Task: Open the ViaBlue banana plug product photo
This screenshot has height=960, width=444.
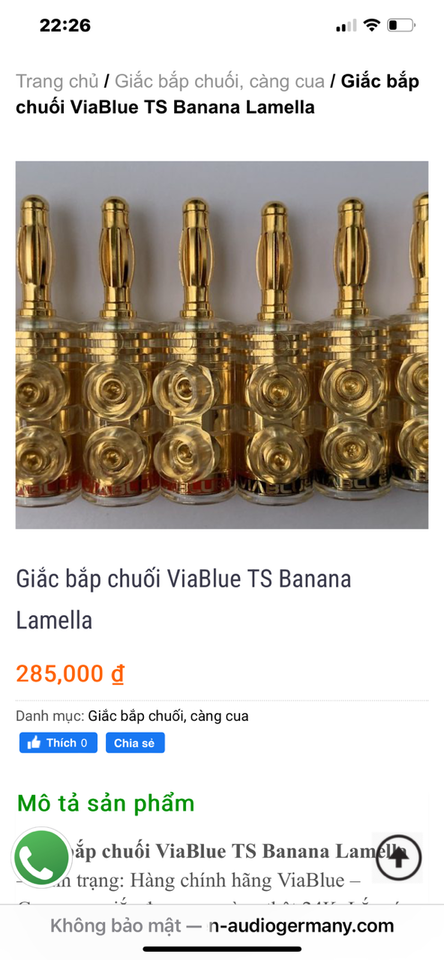Action: pyautogui.click(x=222, y=345)
